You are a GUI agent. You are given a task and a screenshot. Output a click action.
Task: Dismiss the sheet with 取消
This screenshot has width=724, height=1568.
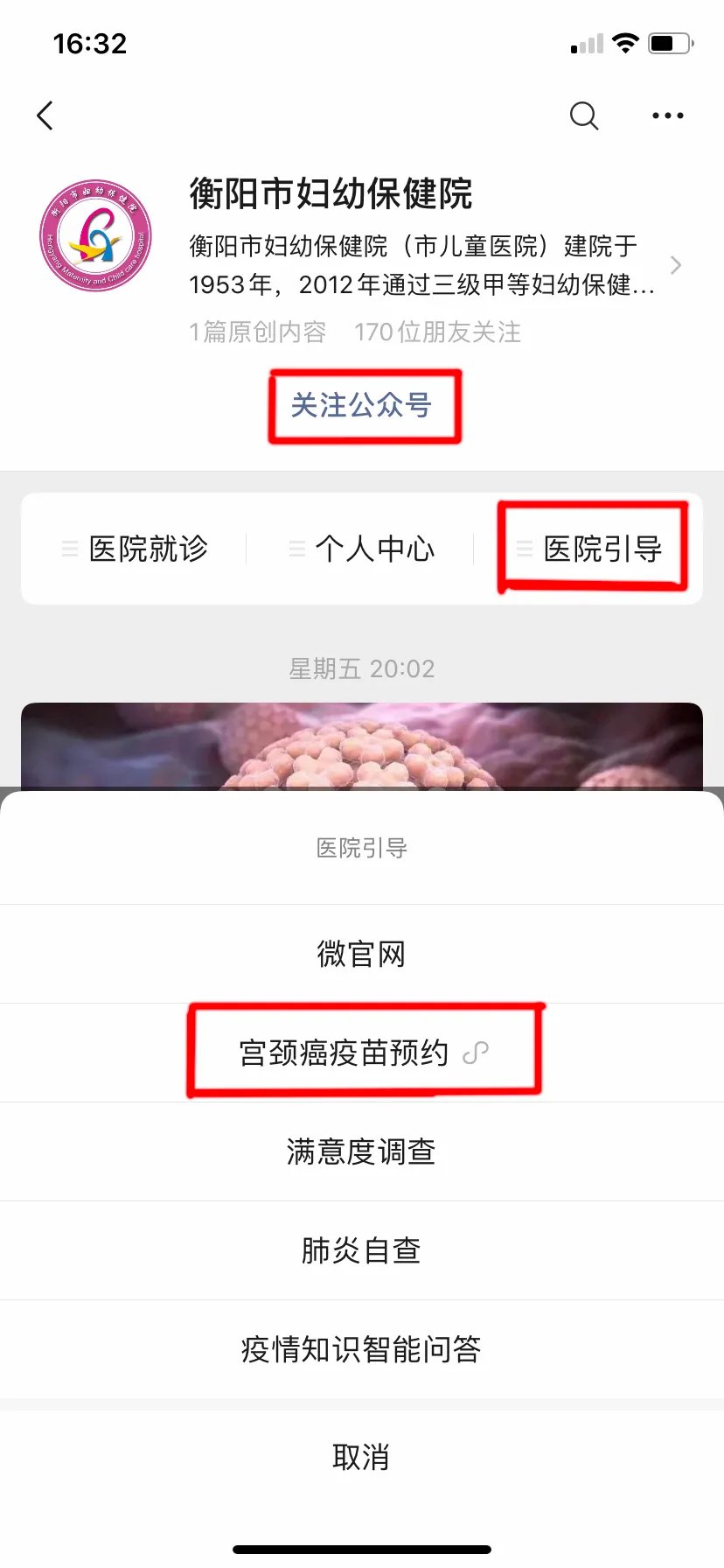[361, 1457]
